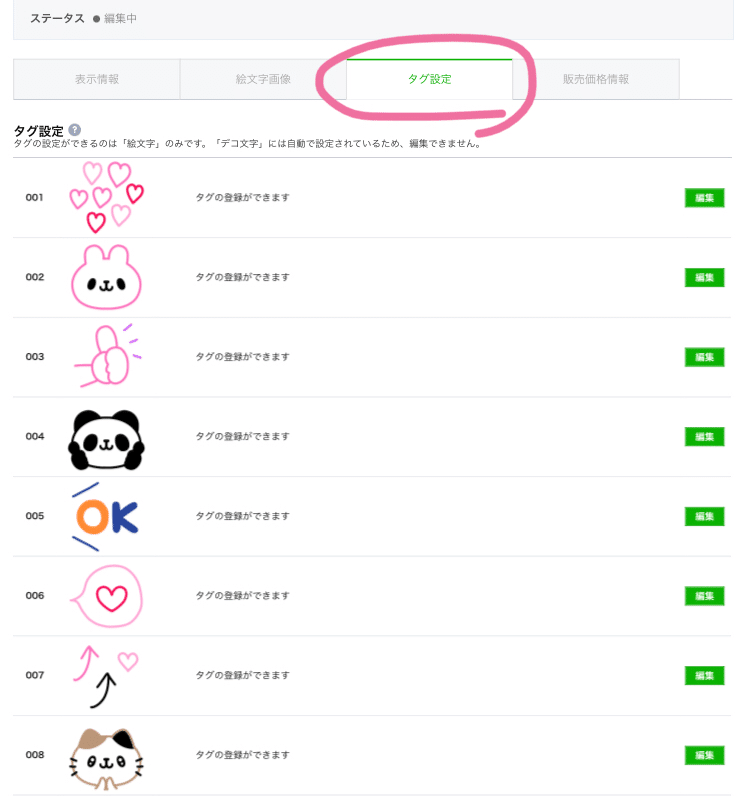Edit tags for emoji 005 OK
750x796 pixels.
[704, 516]
